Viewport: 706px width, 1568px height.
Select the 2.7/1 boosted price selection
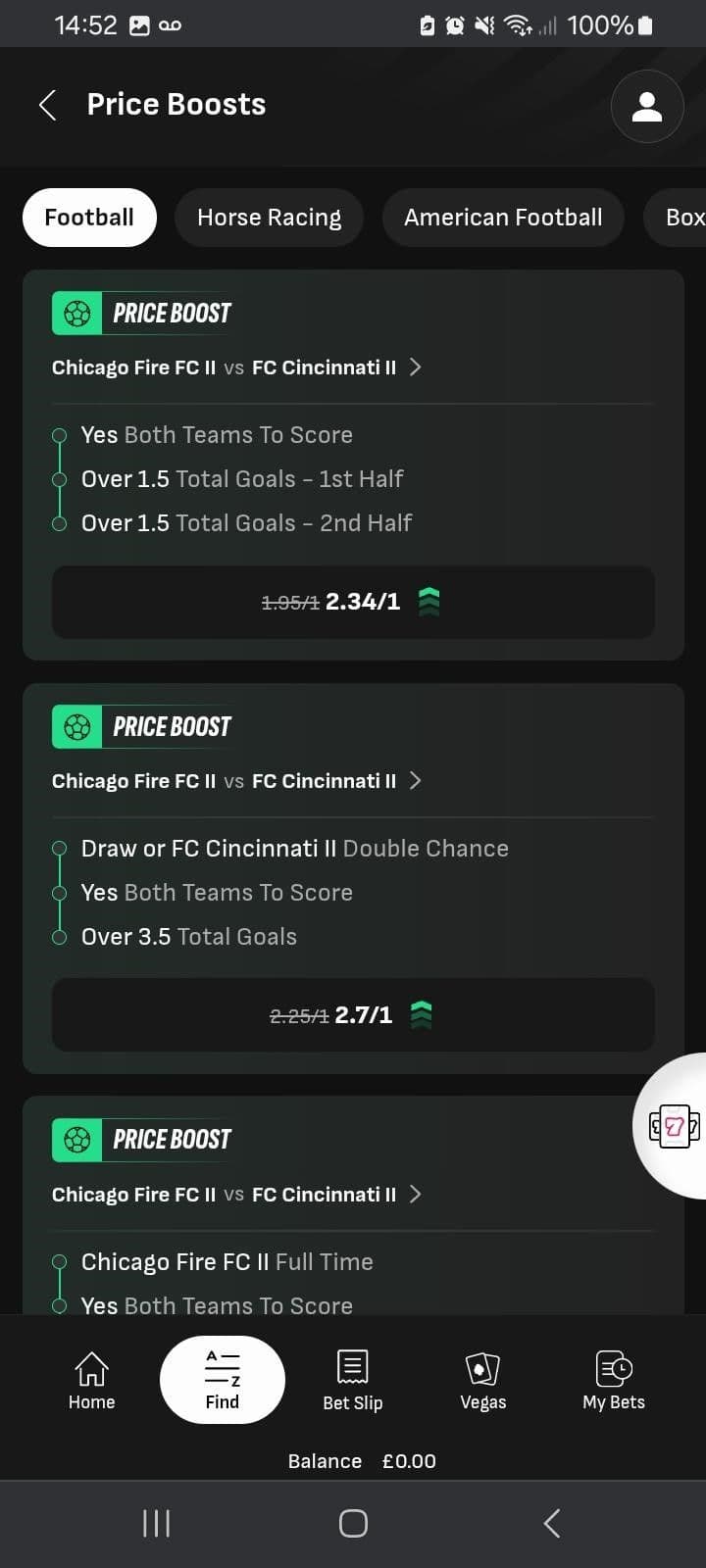click(353, 1014)
